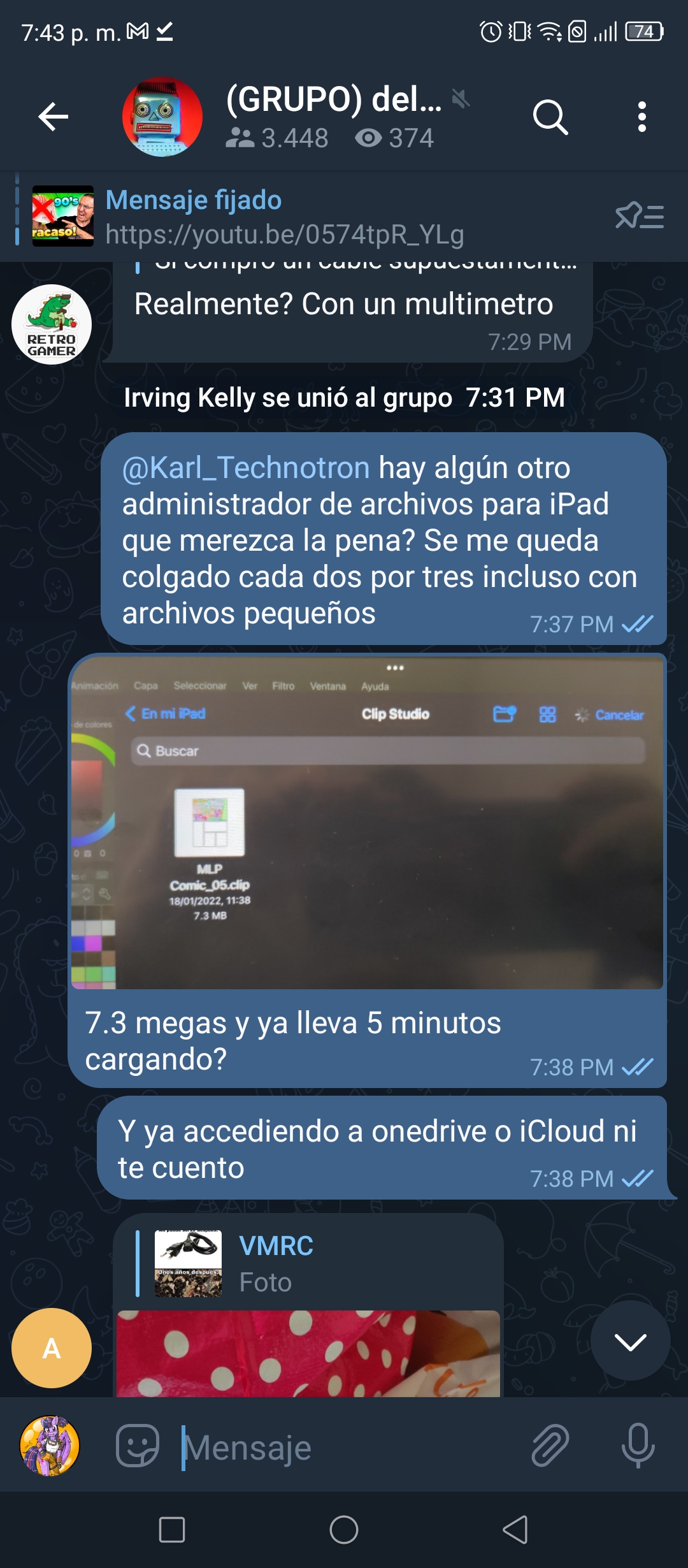
Task: Search messages in this group
Action: [550, 117]
